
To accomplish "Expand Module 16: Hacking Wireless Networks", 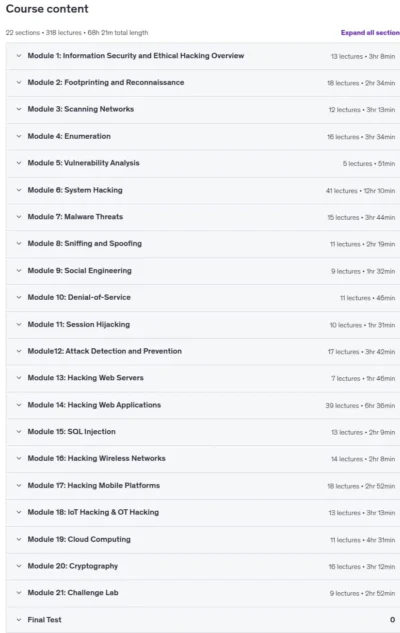I will (203, 459).
